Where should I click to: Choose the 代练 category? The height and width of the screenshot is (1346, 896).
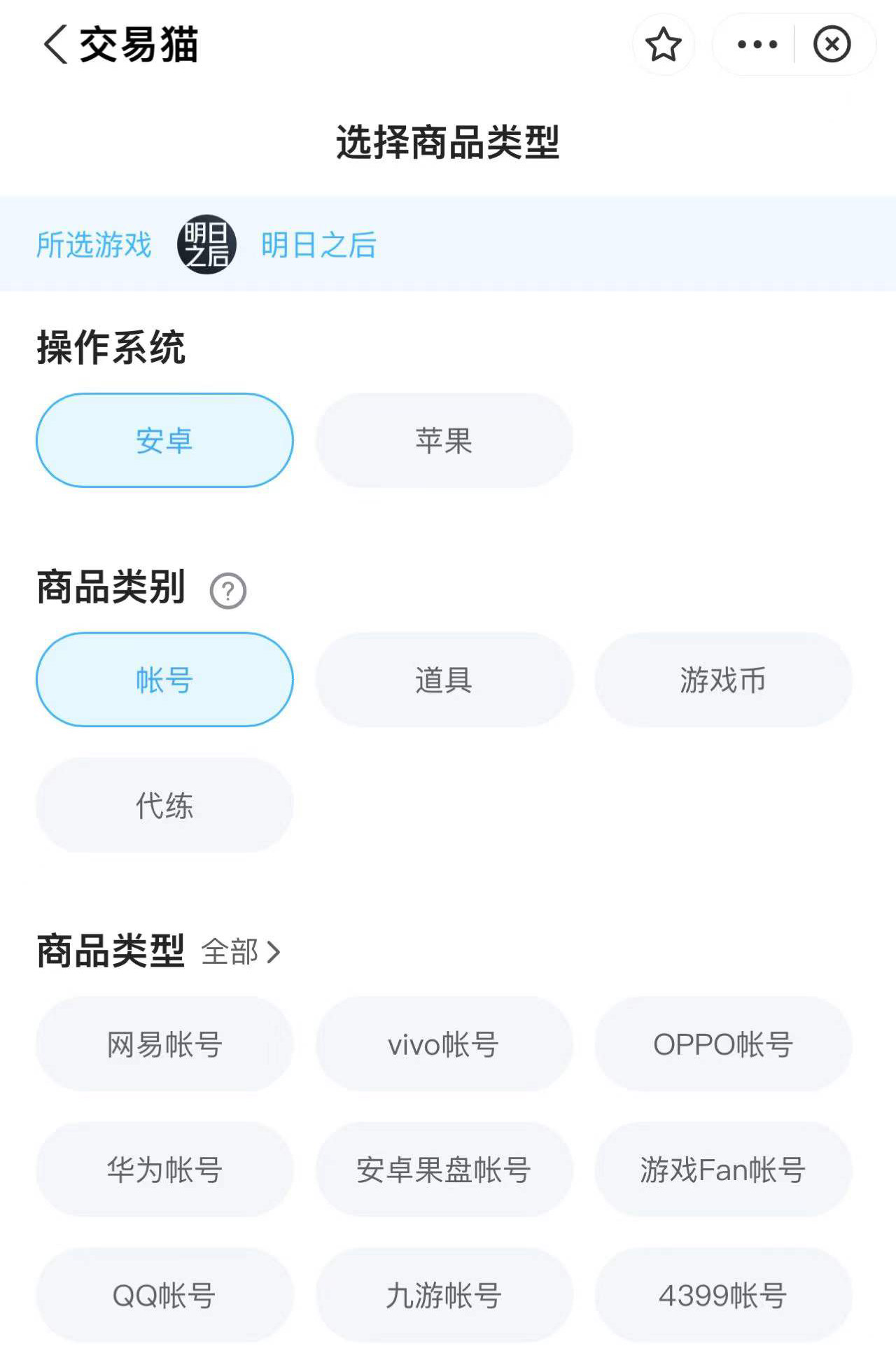click(164, 805)
